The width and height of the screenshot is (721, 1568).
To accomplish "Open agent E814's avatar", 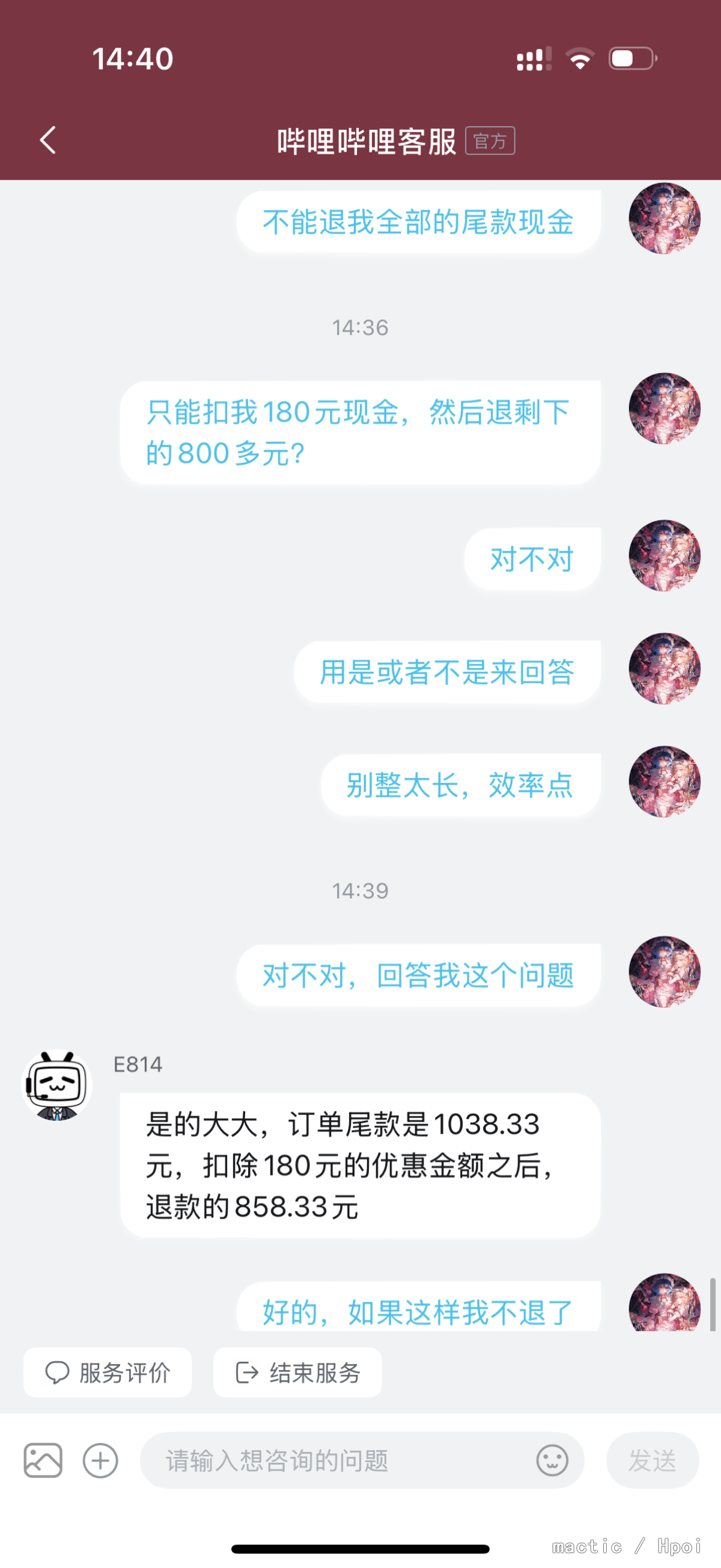I will (56, 1085).
